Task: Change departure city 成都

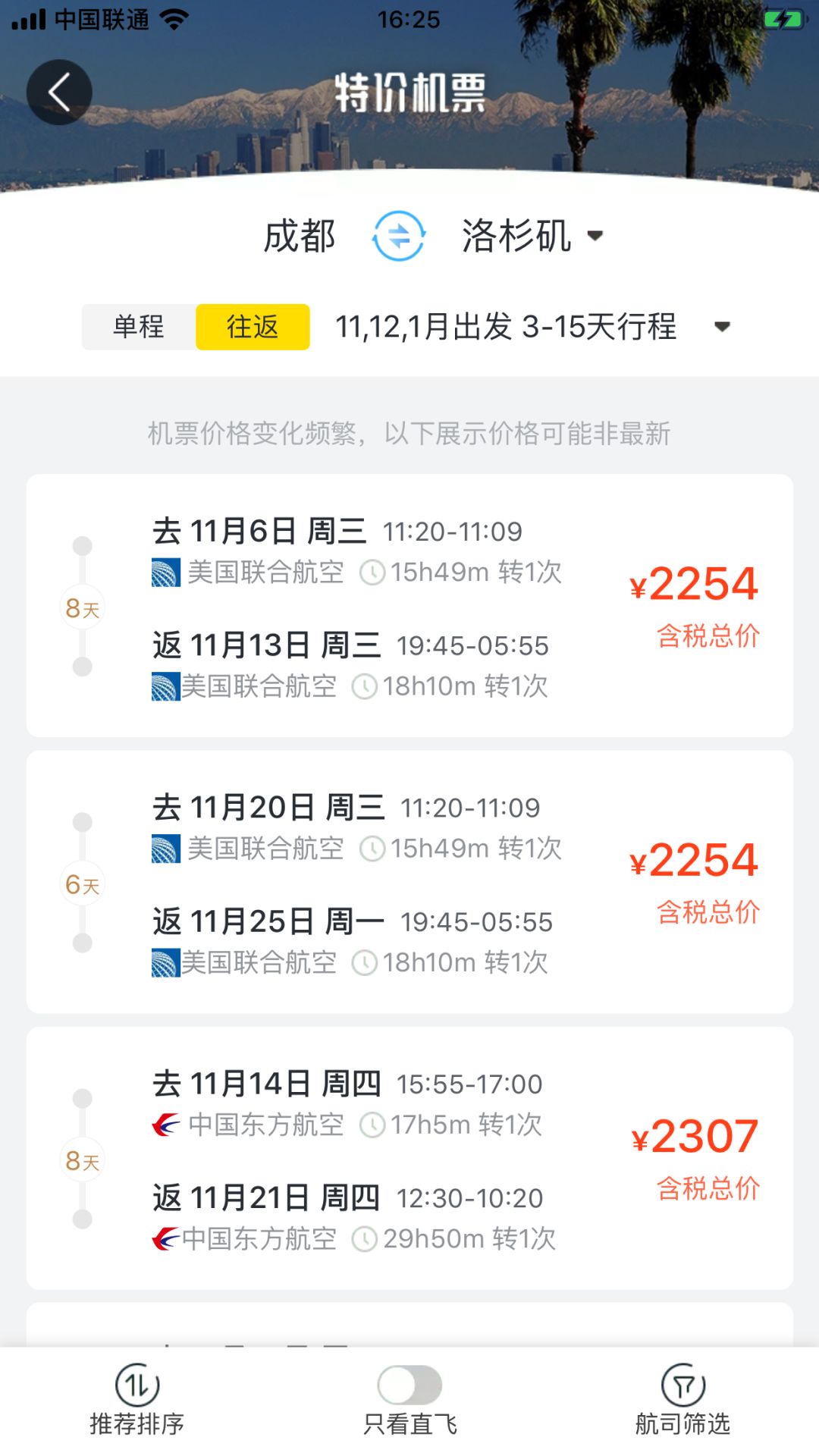Action: tap(300, 236)
